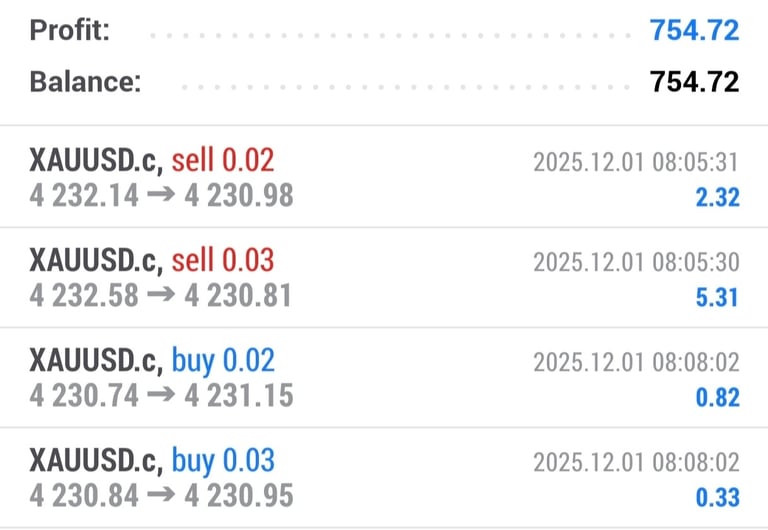
Task: Open the XAUUSD.c sell 0.03 trade details
Action: pyautogui.click(x=384, y=277)
